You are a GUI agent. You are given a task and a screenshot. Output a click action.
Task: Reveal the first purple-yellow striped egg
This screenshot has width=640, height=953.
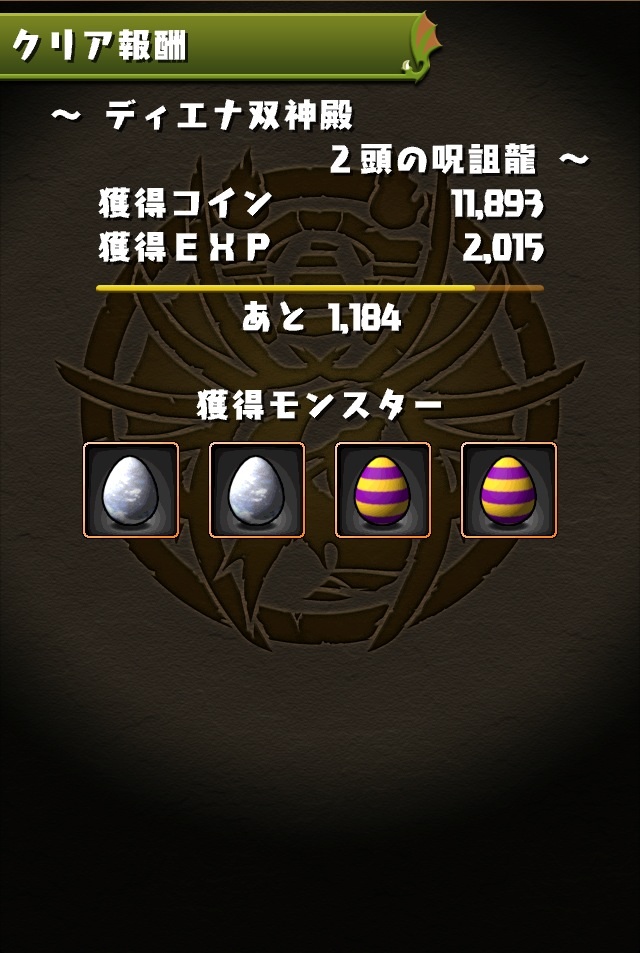(x=383, y=490)
